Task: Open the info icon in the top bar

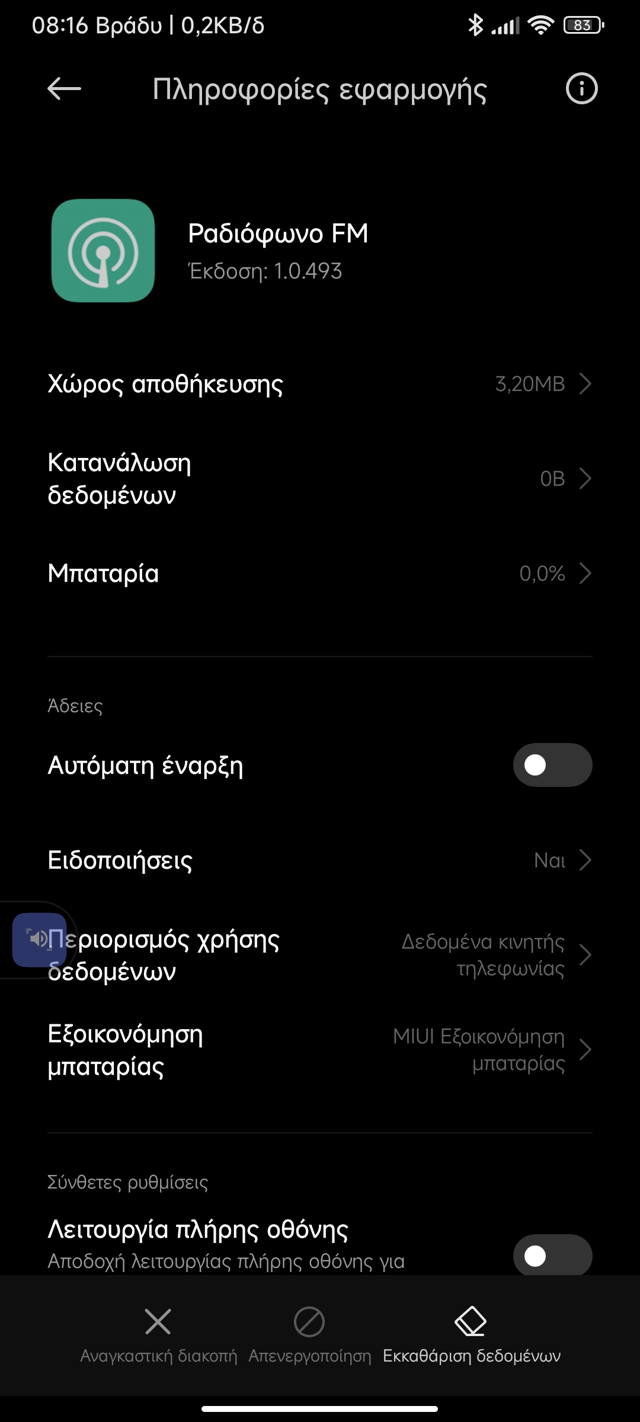Action: click(x=581, y=89)
